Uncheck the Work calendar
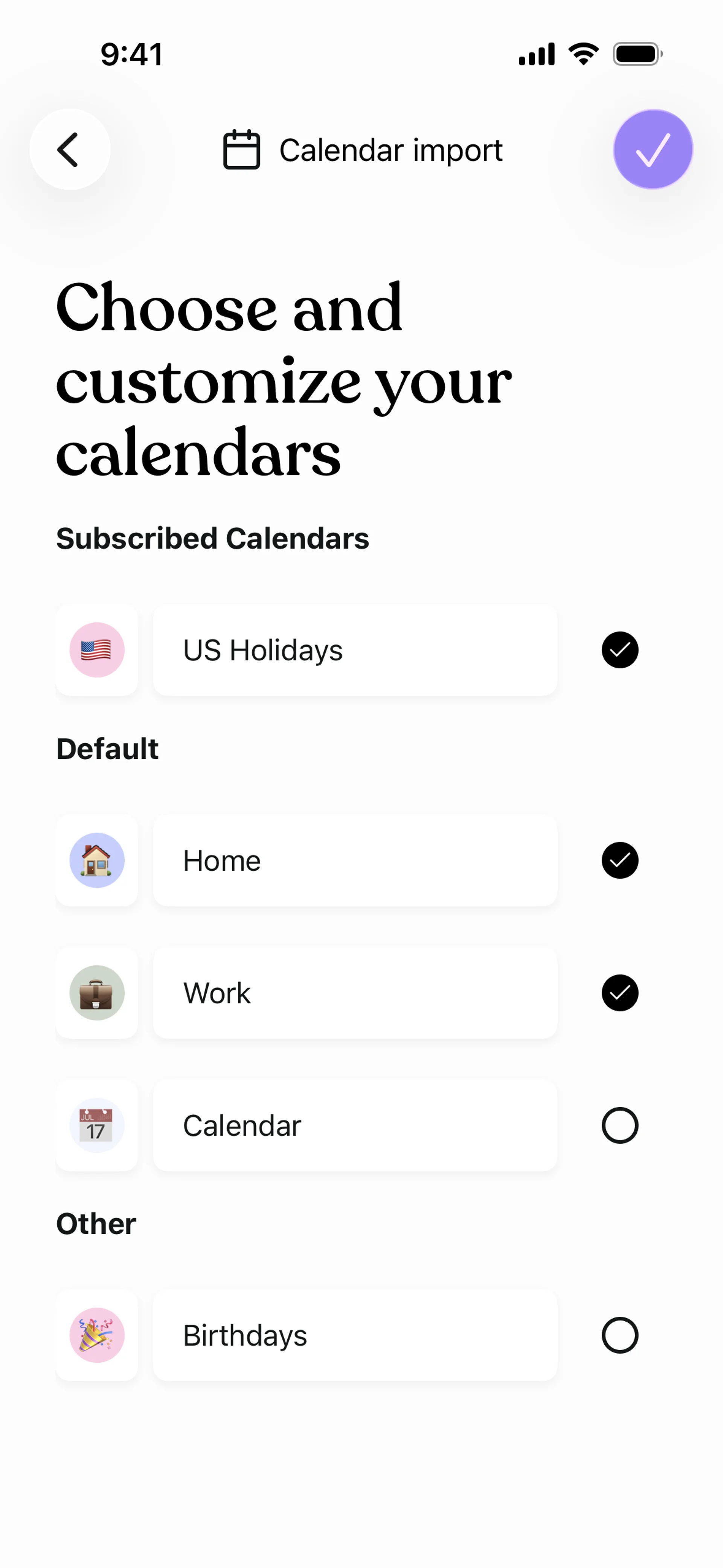The width and height of the screenshot is (723, 1568). 619,993
